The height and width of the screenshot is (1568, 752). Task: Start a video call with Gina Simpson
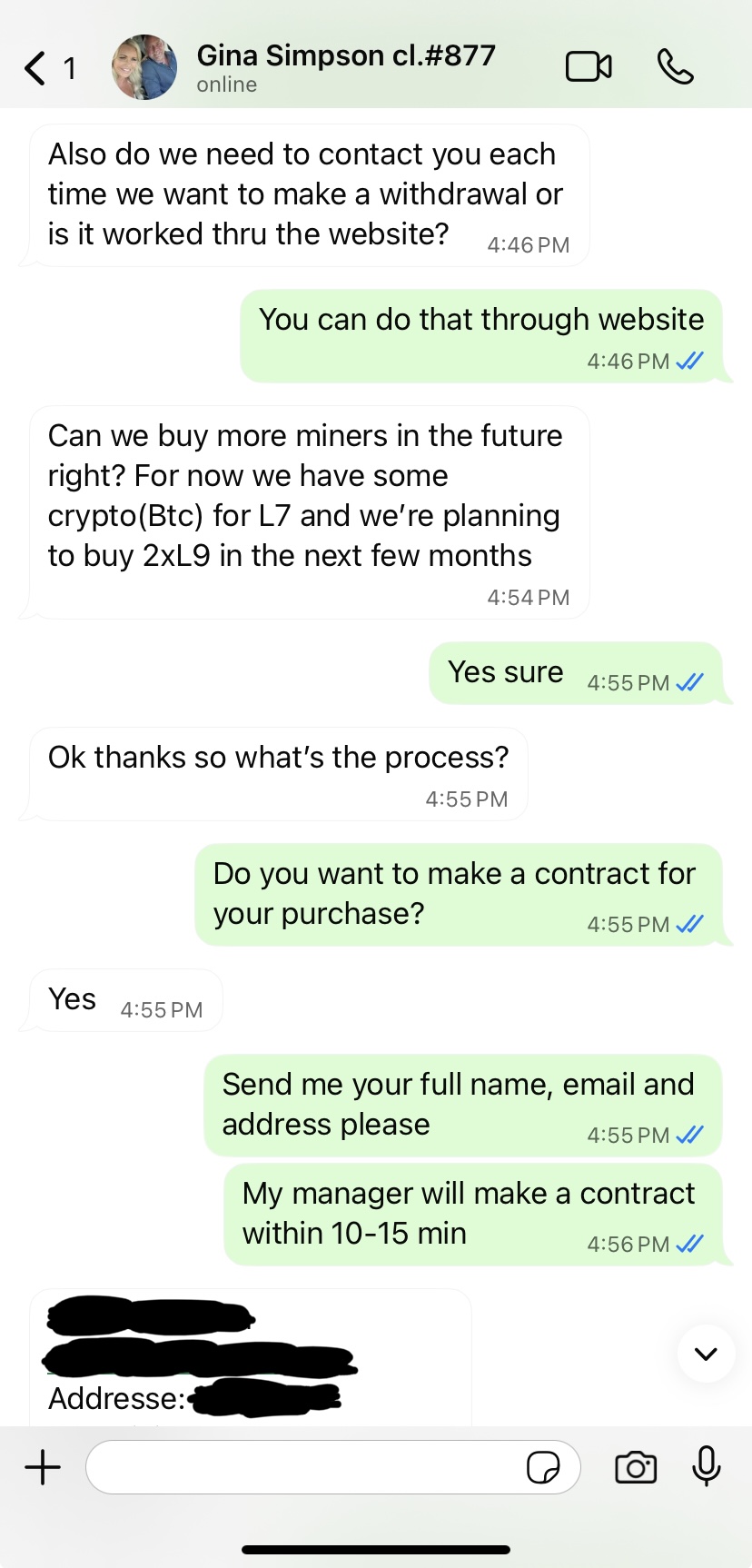point(589,67)
